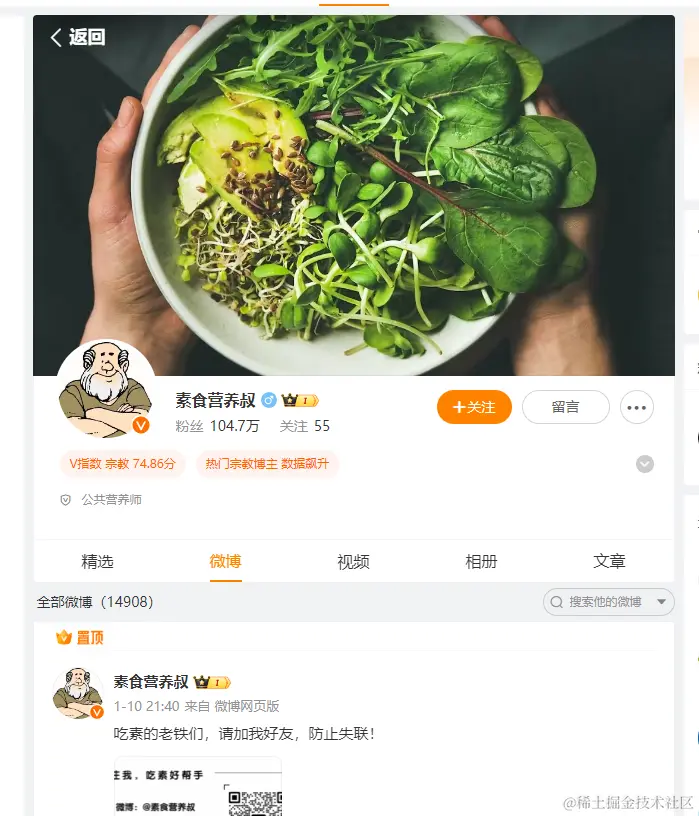
Task: Switch to the 相册 tab
Action: [x=481, y=561]
